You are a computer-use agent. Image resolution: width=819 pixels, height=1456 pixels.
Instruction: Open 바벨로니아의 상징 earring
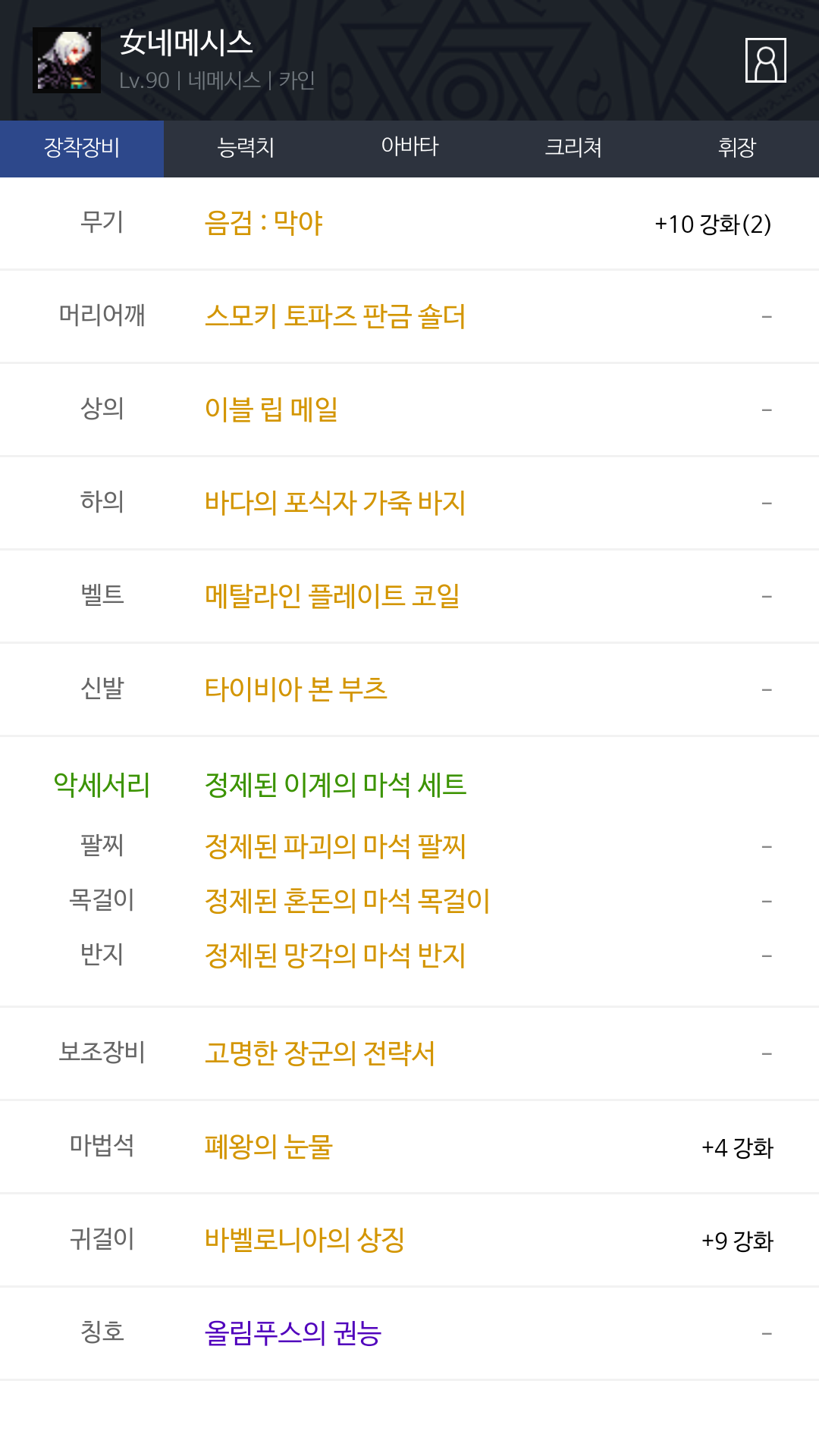pos(305,1240)
